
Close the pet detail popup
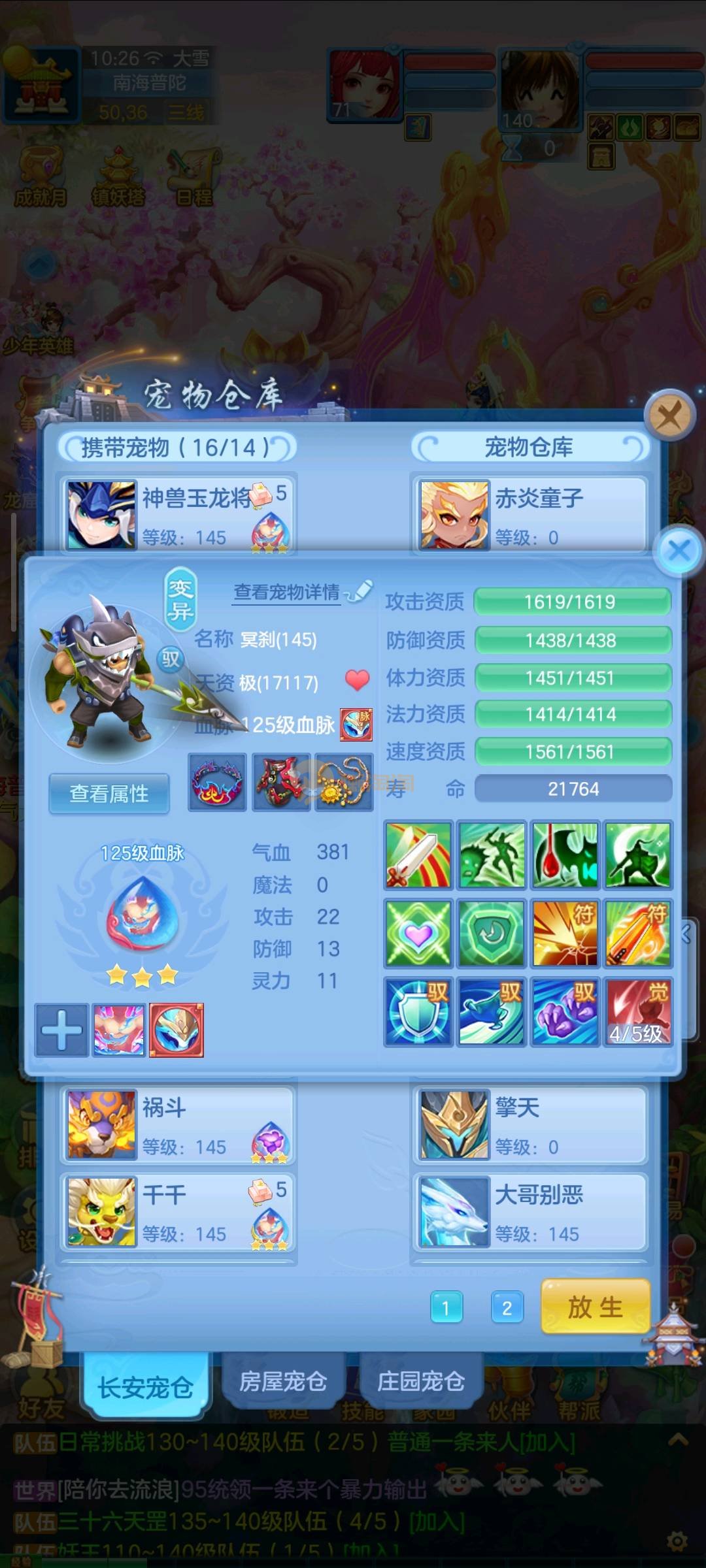679,550
